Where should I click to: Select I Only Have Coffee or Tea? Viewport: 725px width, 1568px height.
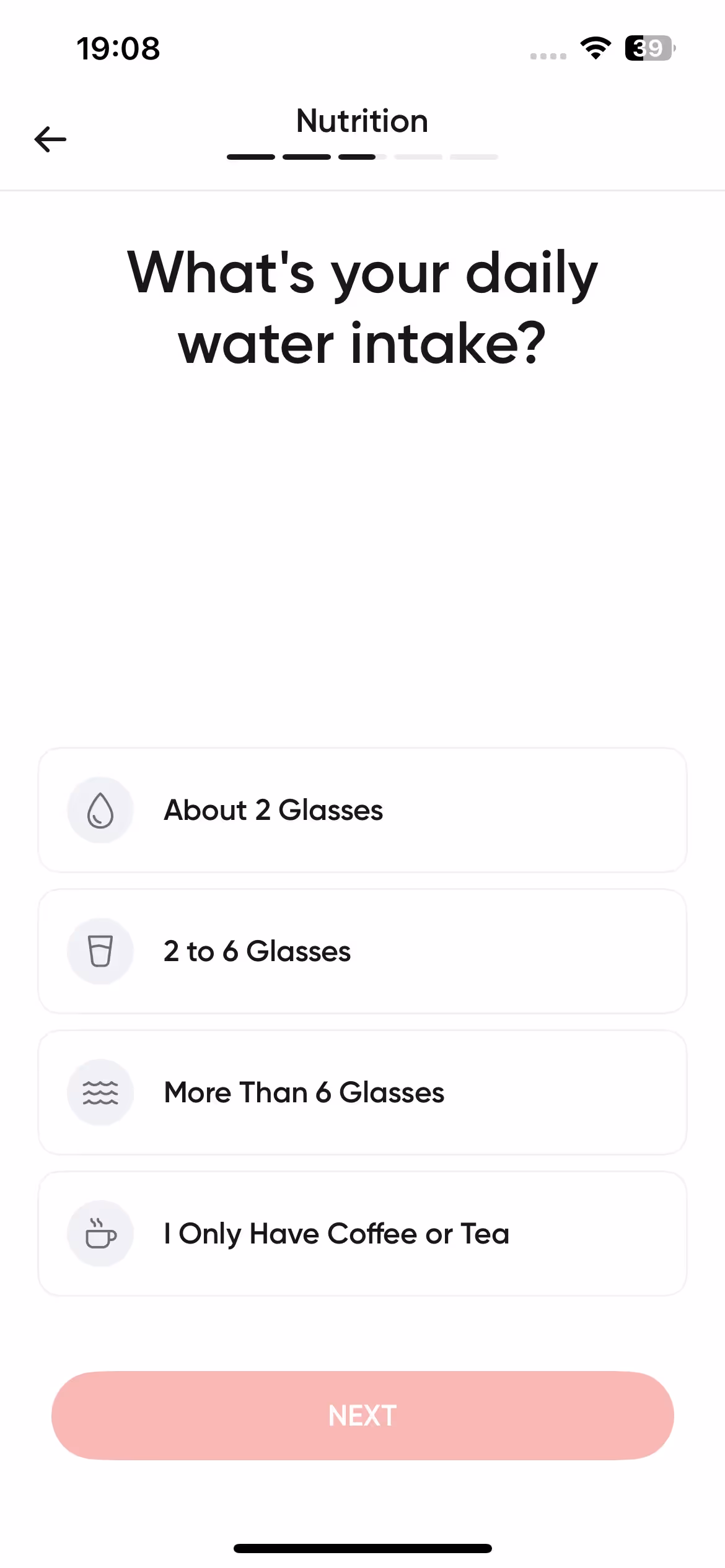pos(362,1234)
